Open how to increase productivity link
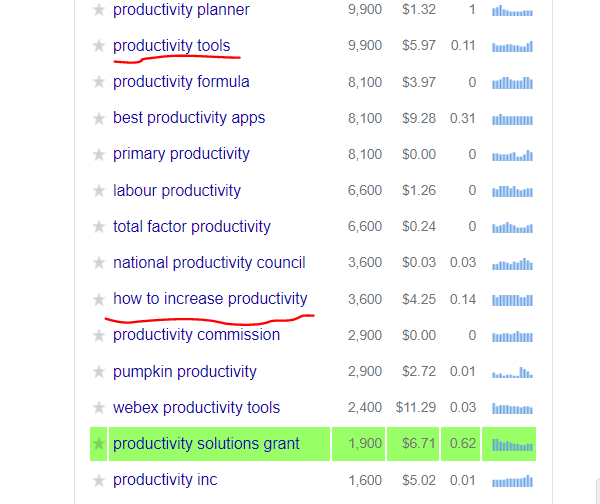 click(210, 299)
